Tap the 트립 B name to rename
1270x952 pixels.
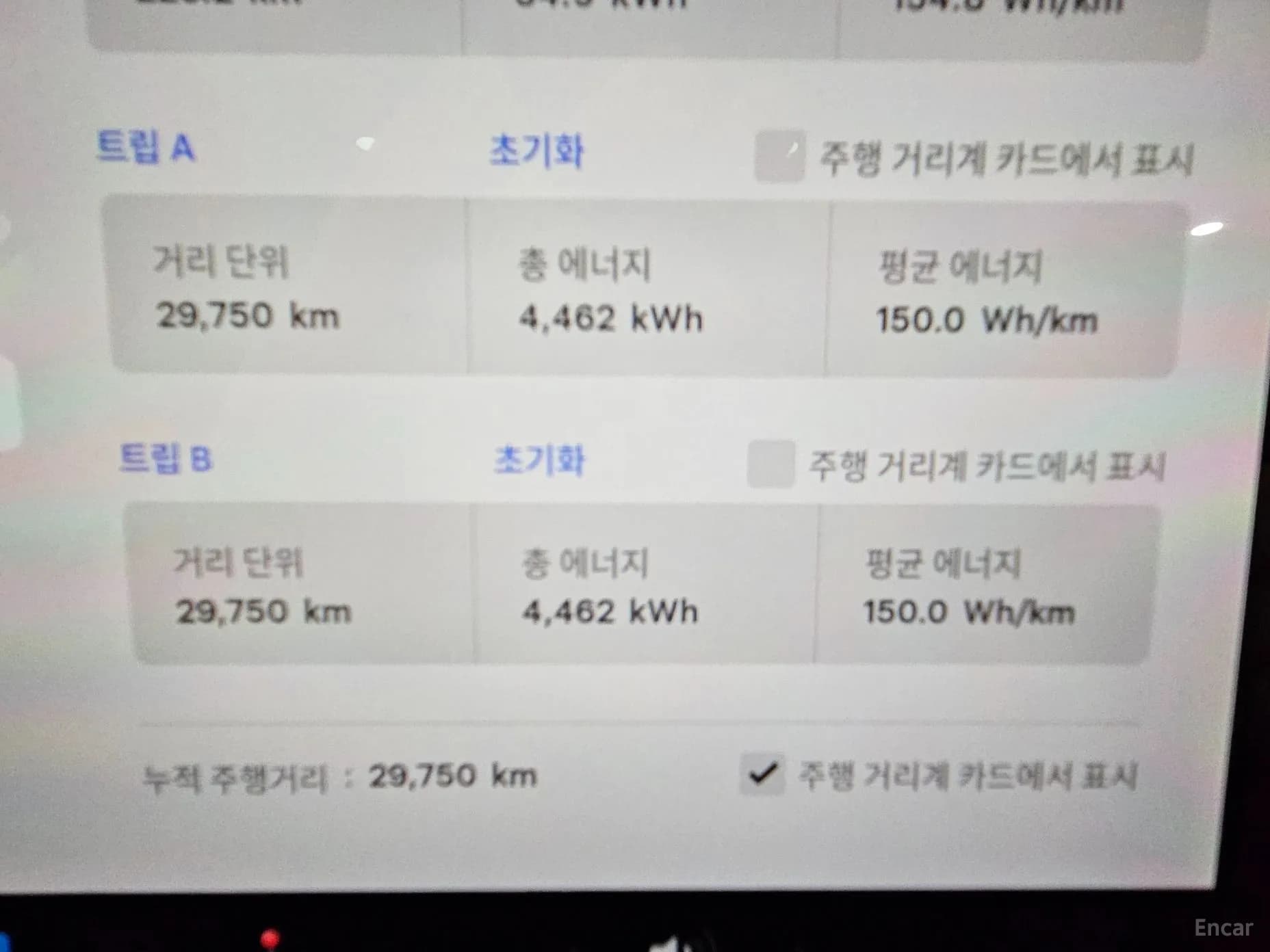(166, 458)
